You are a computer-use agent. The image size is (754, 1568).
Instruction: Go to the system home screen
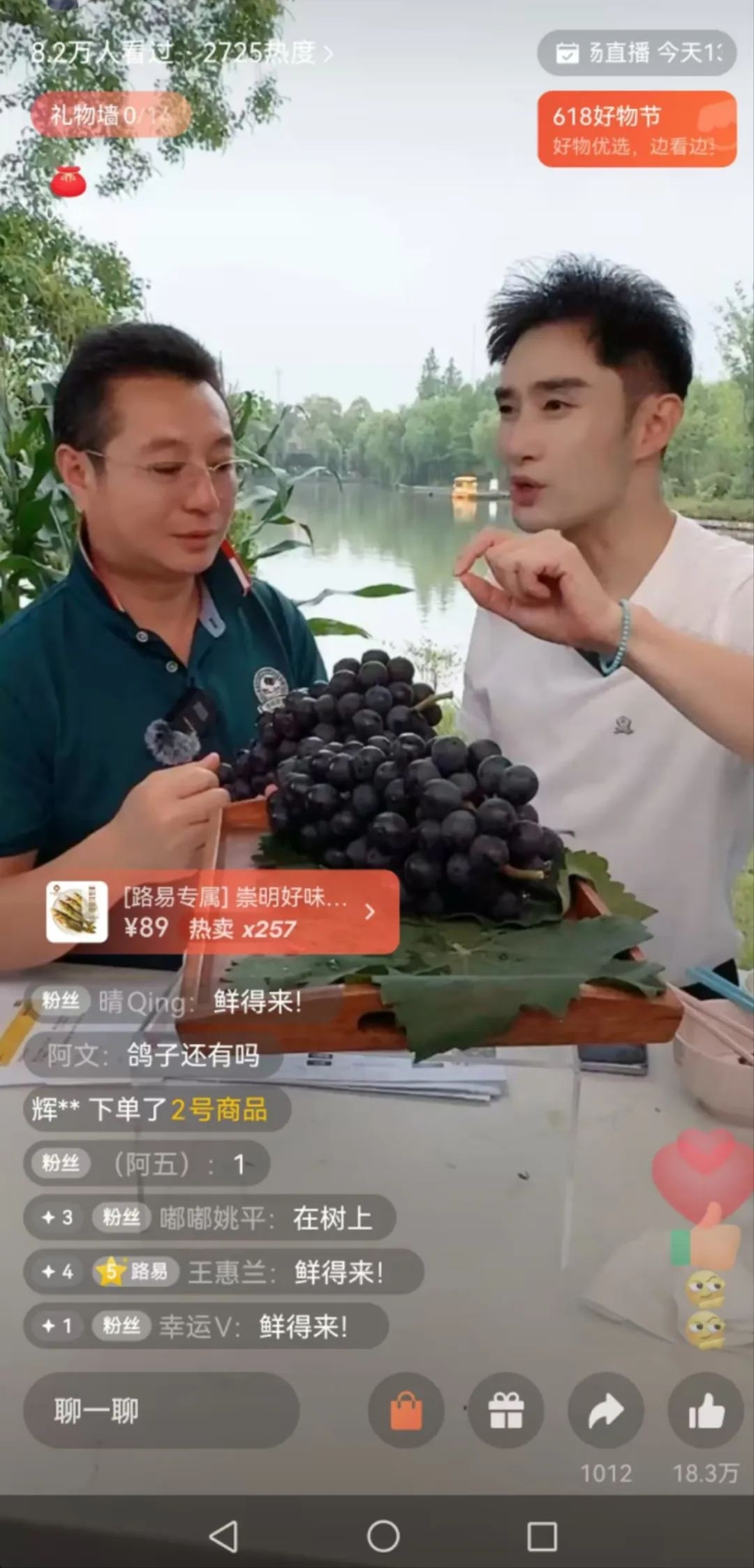click(x=383, y=1536)
